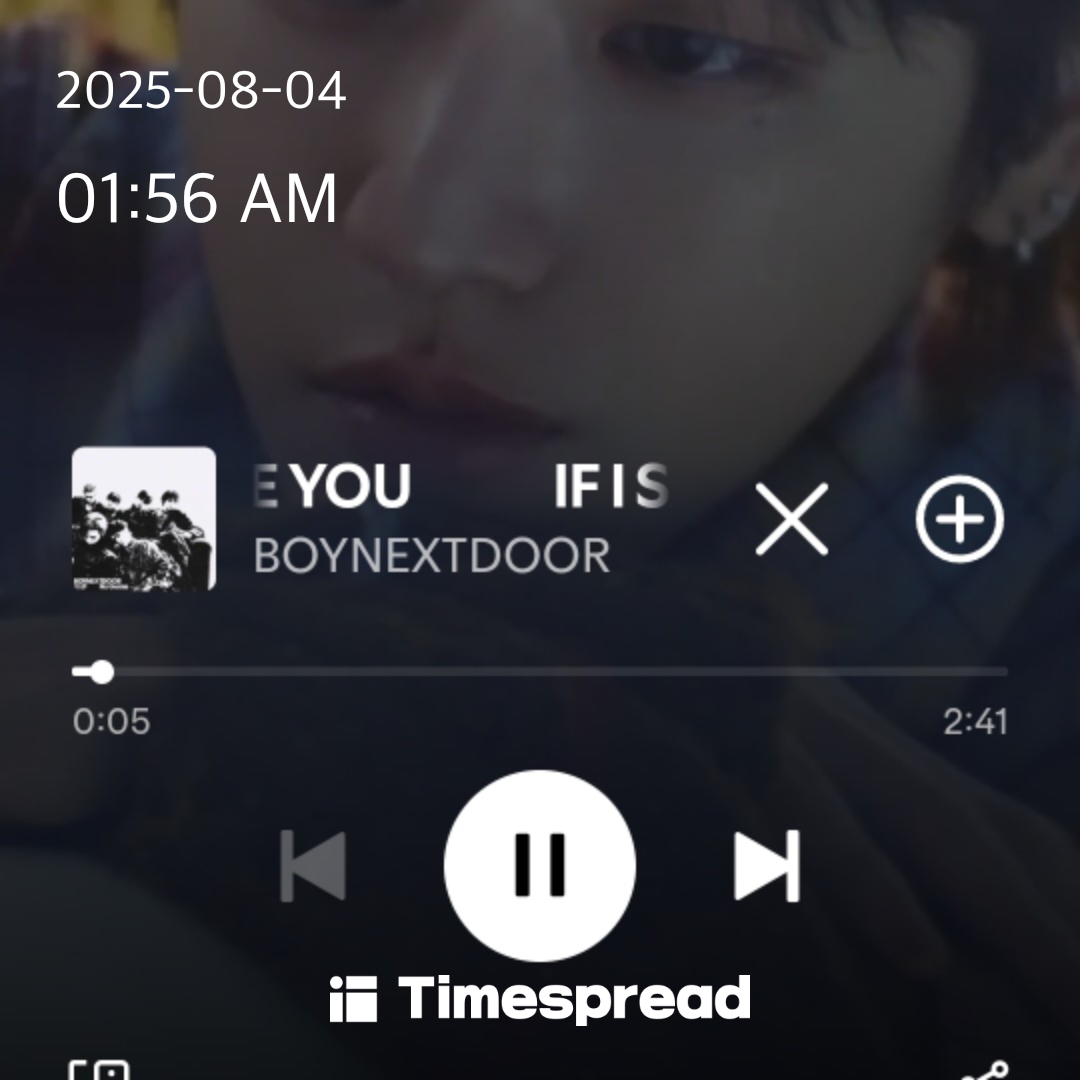
Task: Dismiss the music player with the X
Action: coord(791,519)
